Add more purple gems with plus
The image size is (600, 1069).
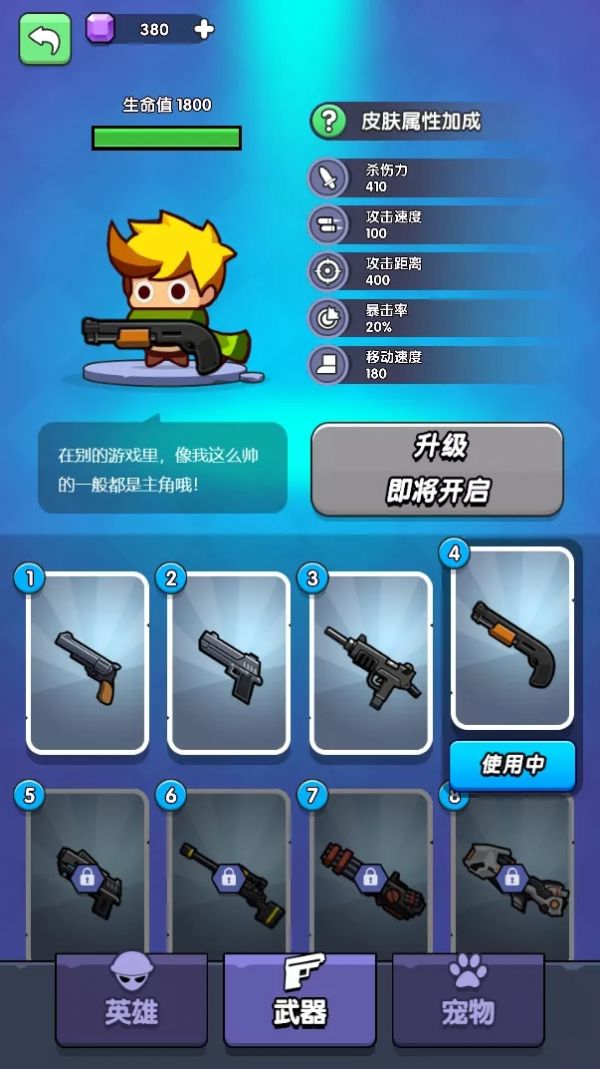point(204,29)
